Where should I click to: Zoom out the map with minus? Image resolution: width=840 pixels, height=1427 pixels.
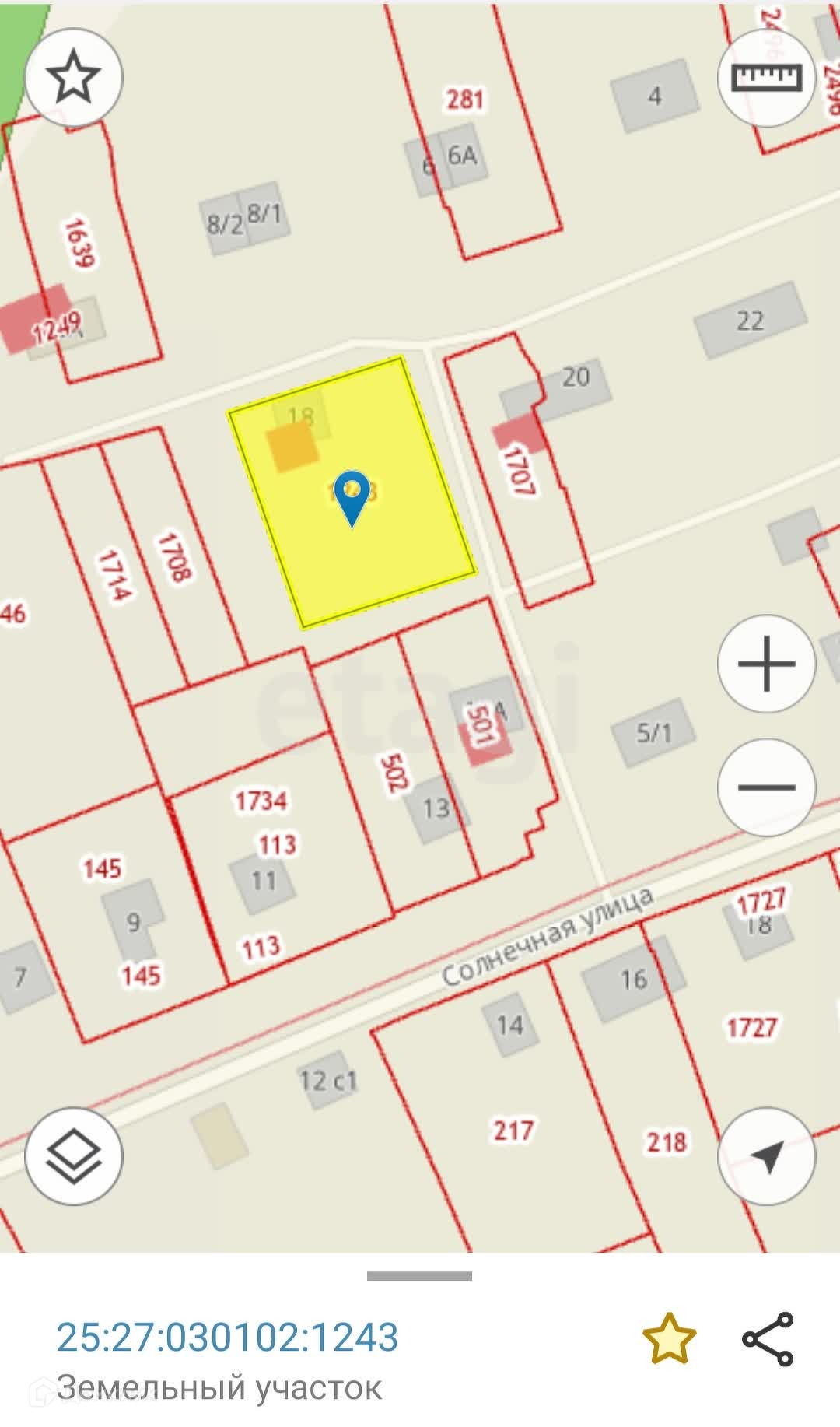pyautogui.click(x=767, y=787)
